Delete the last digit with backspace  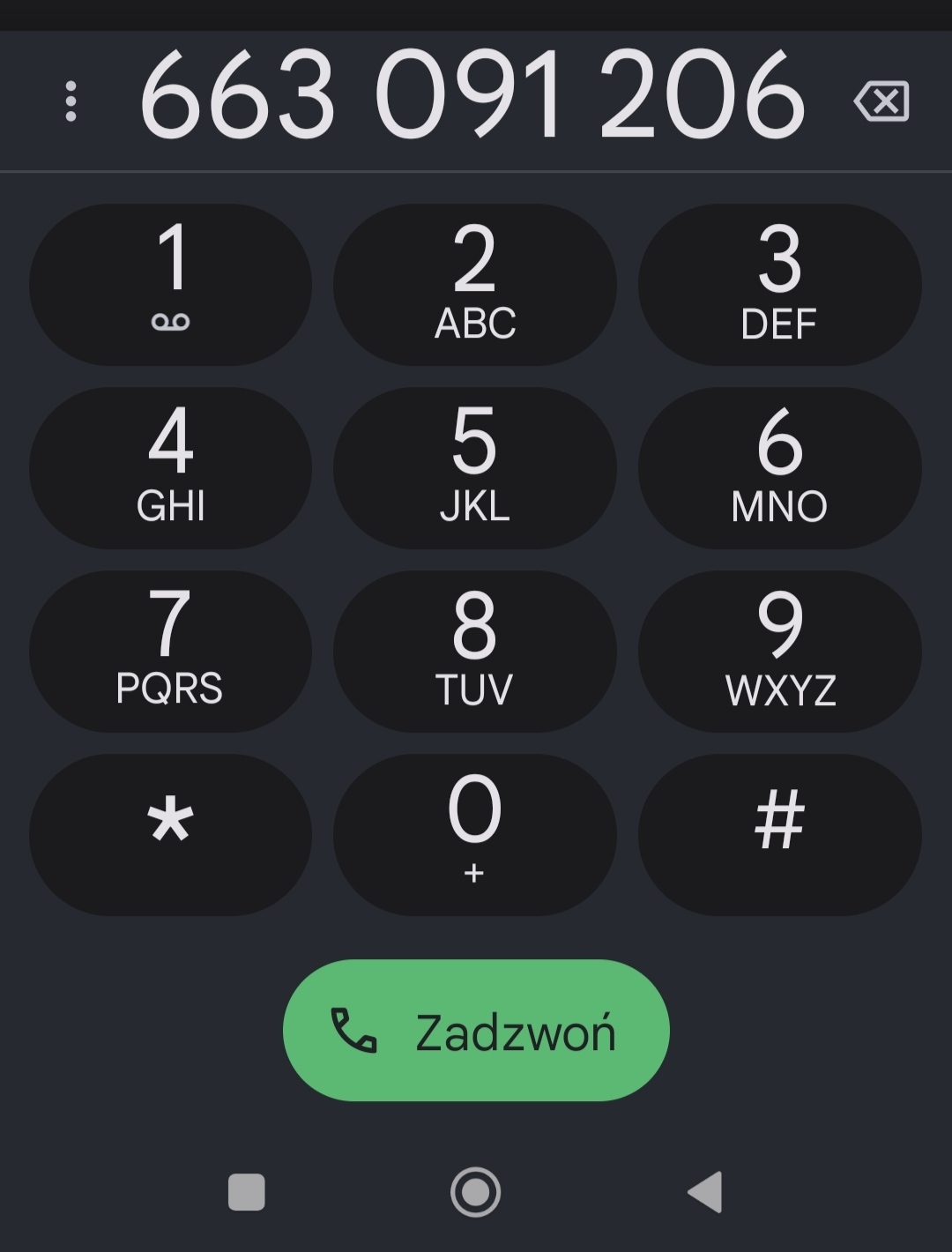(x=881, y=101)
